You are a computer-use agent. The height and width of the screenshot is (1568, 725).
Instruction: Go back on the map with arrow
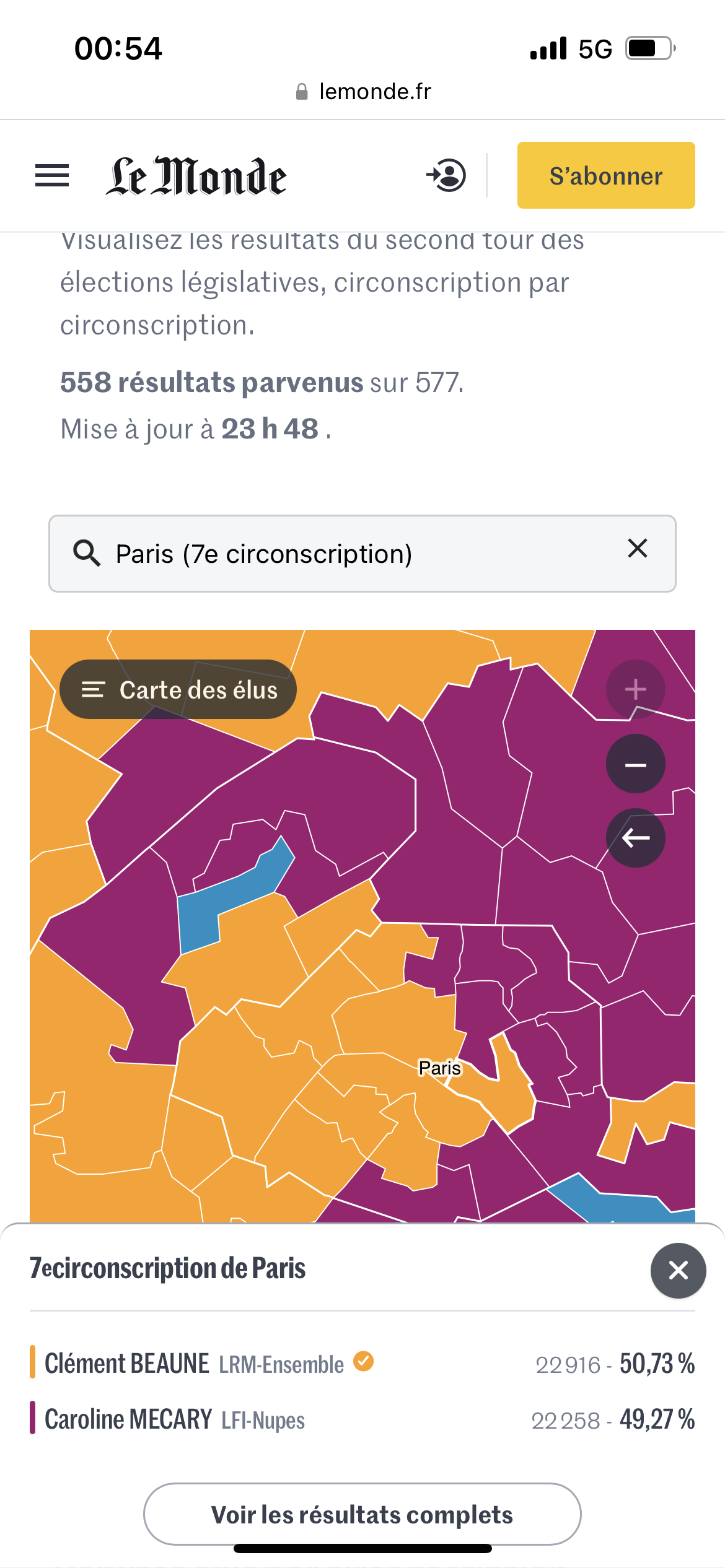(636, 838)
